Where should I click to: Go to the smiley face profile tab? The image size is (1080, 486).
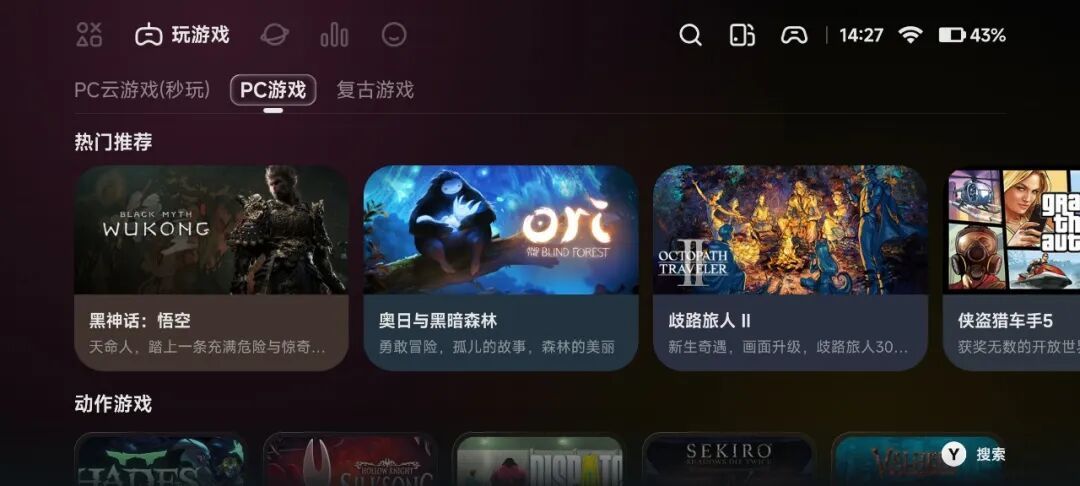pyautogui.click(x=394, y=34)
